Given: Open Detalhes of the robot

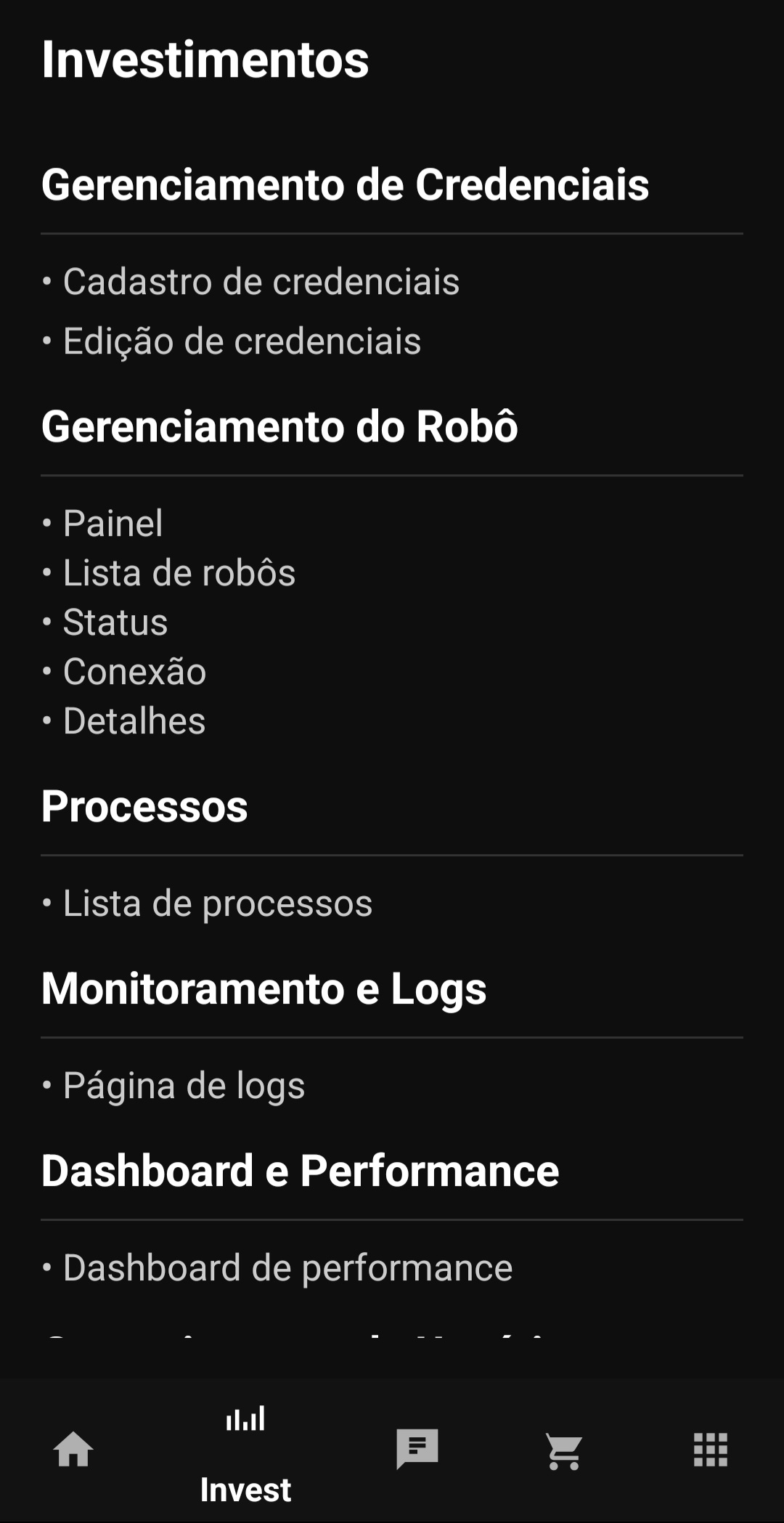Looking at the screenshot, I should (134, 720).
